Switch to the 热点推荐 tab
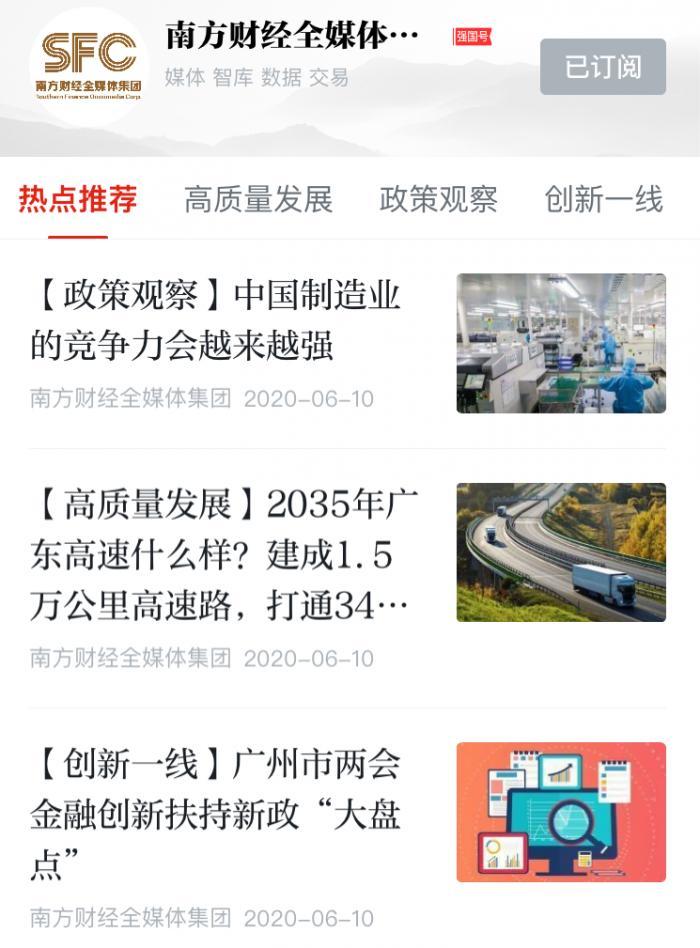 pyautogui.click(x=78, y=199)
